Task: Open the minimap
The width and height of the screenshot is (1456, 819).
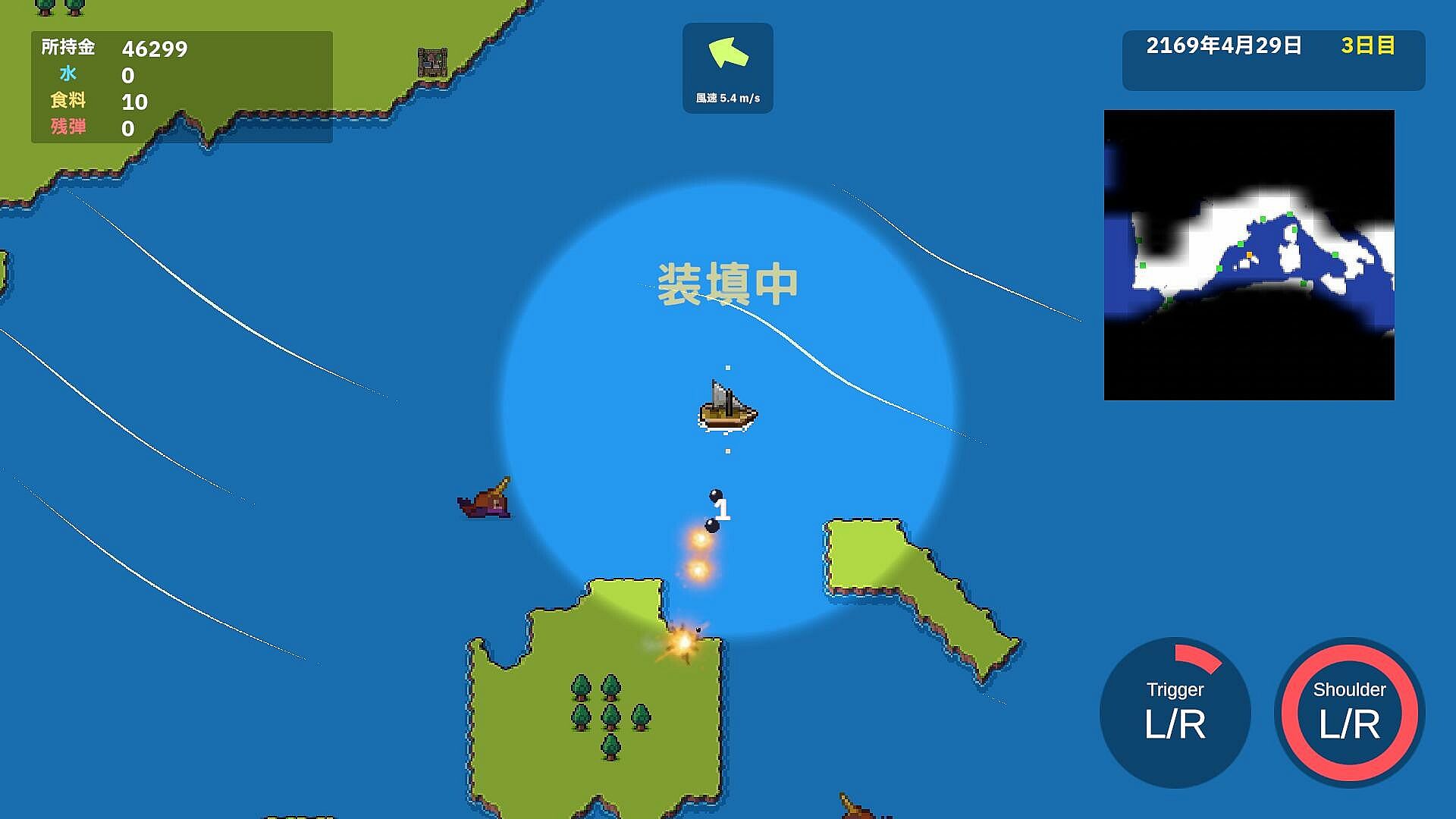Action: click(1249, 255)
